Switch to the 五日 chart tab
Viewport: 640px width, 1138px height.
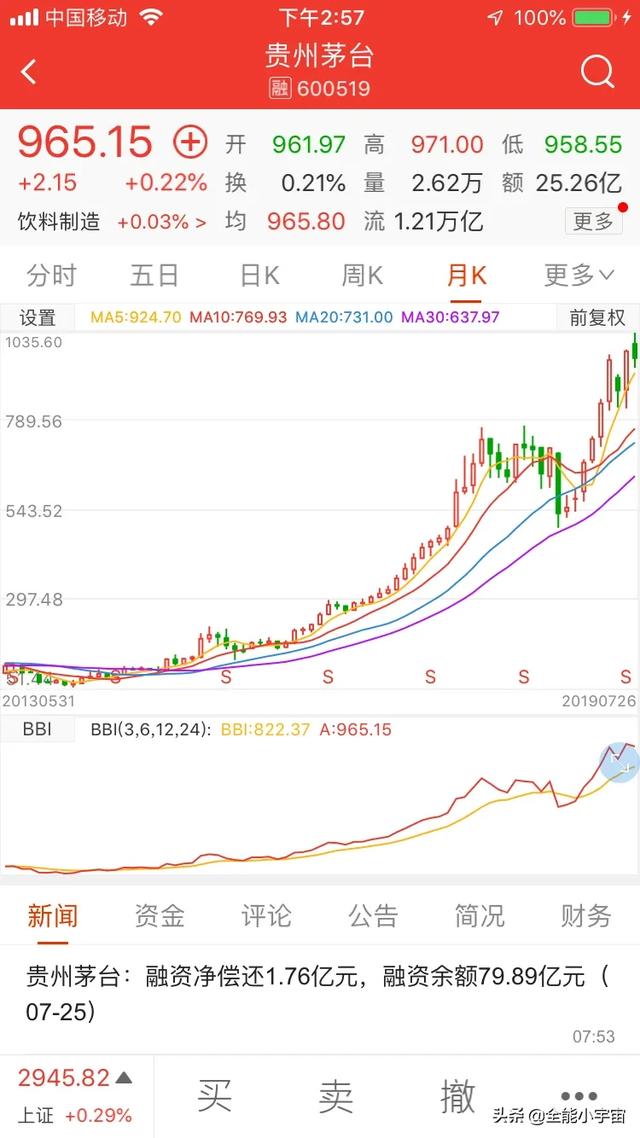pos(155,274)
